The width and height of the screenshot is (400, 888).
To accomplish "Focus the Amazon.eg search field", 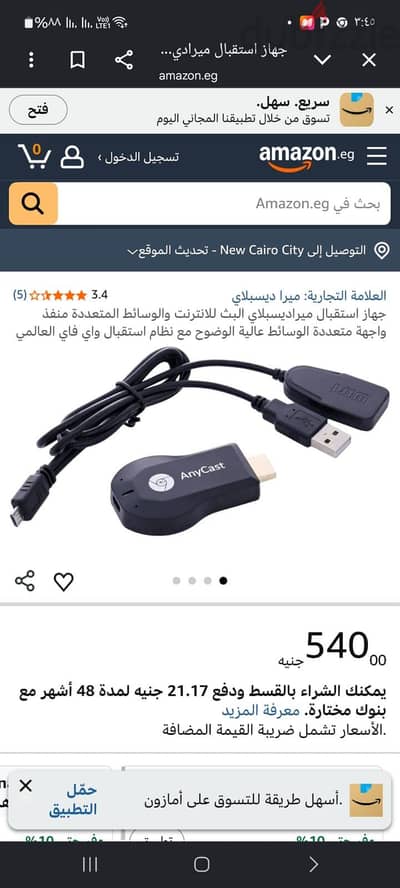I will pyautogui.click(x=223, y=203).
